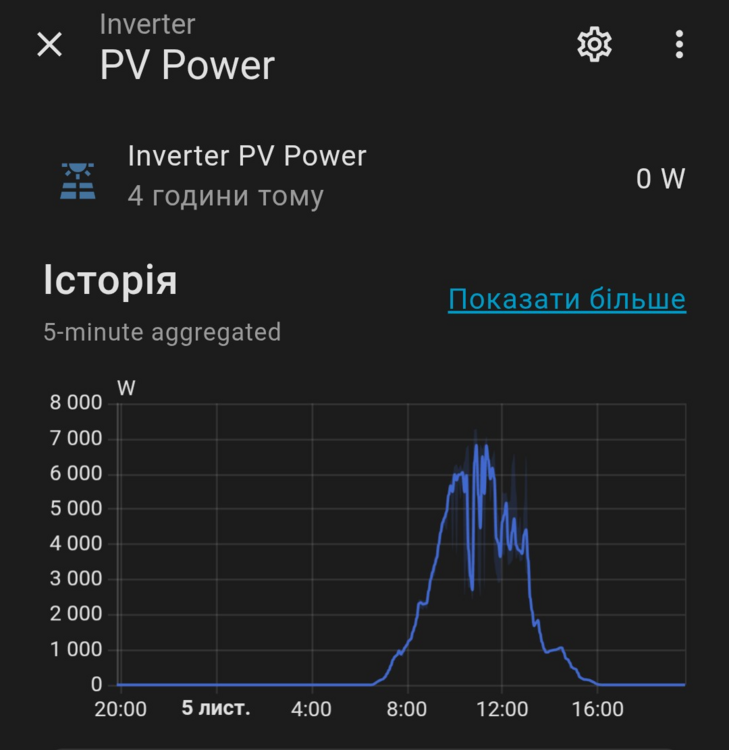Close the PV Power dialog
Screen dimensions: 729x750
[x=49, y=44]
